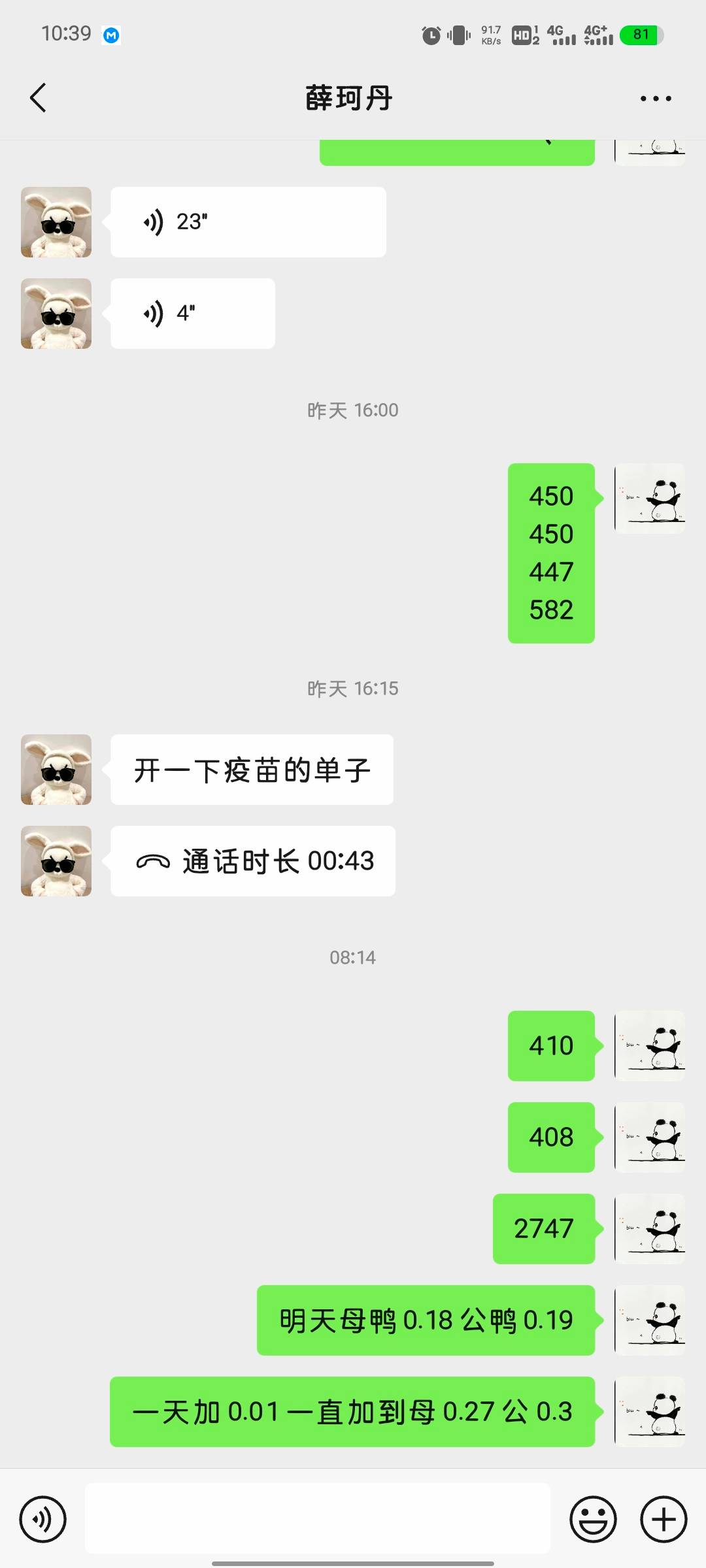Switch to voice input mode
This screenshot has width=706, height=1568.
point(43,1519)
